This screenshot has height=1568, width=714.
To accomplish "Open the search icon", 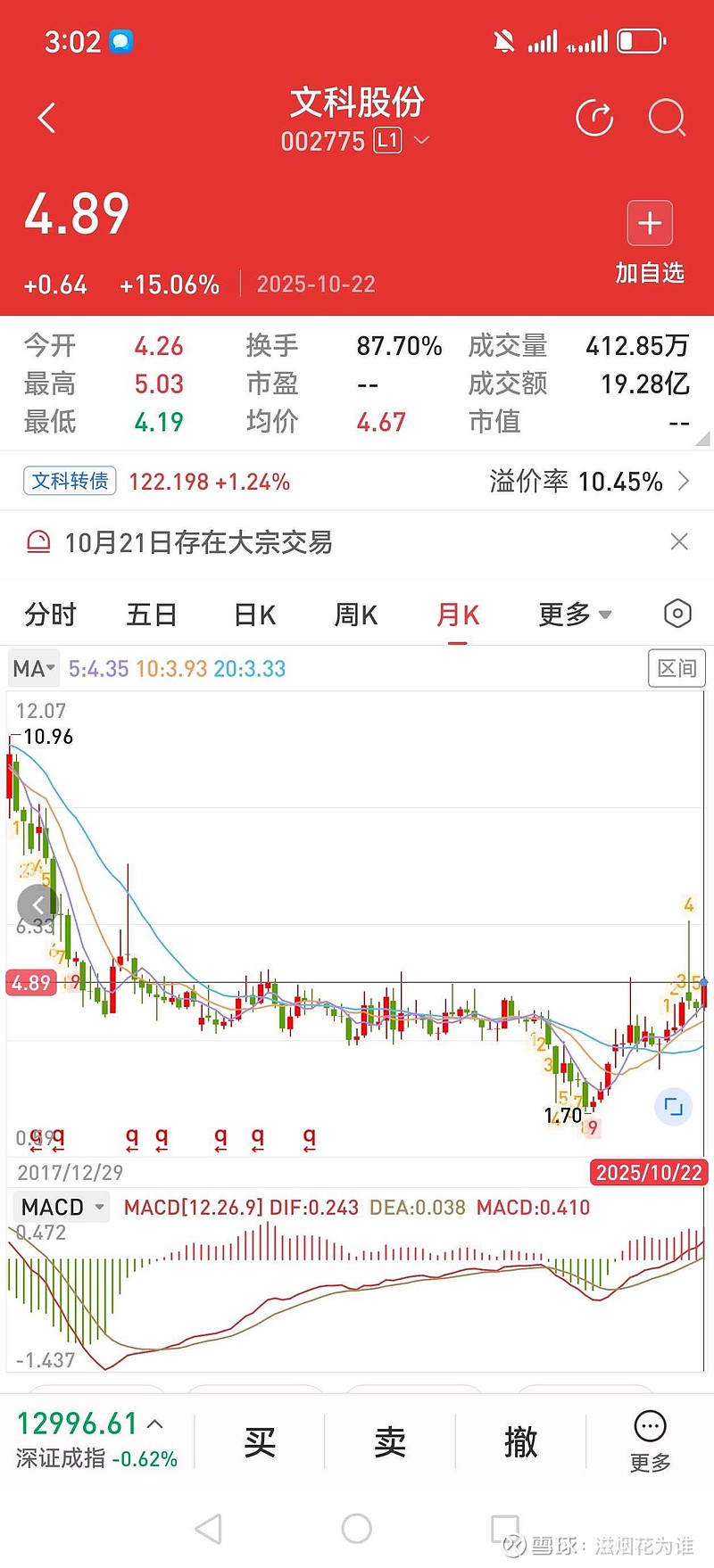I will click(x=666, y=118).
